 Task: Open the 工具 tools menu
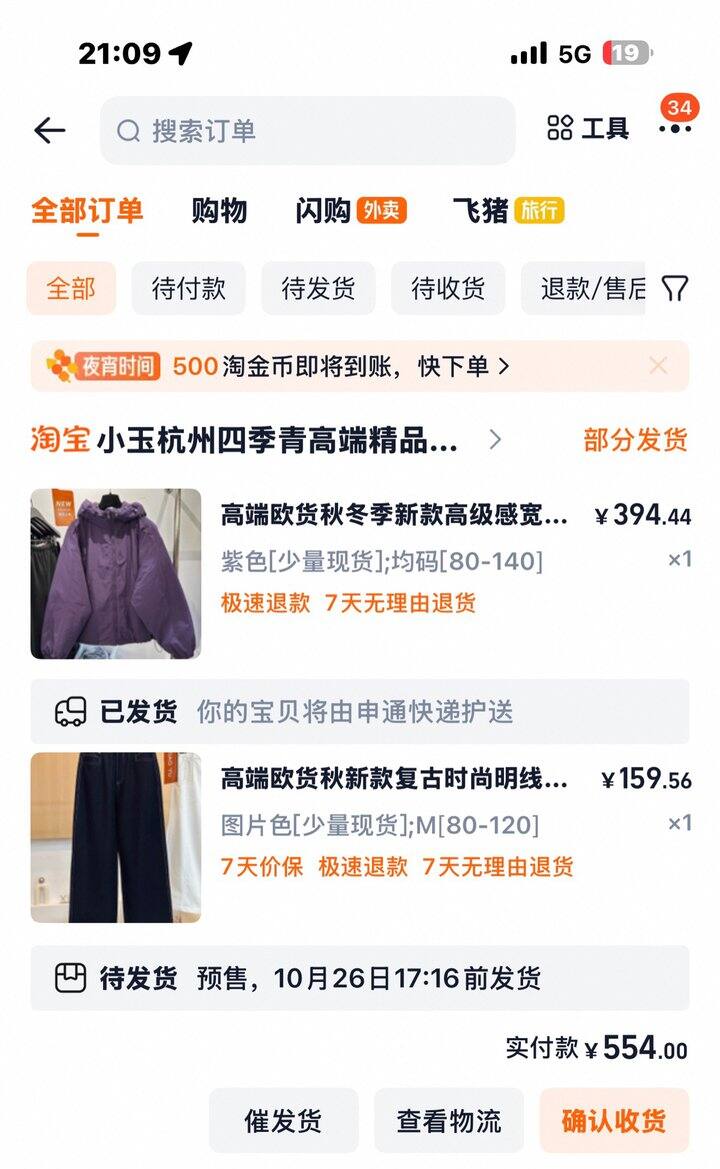(588, 129)
